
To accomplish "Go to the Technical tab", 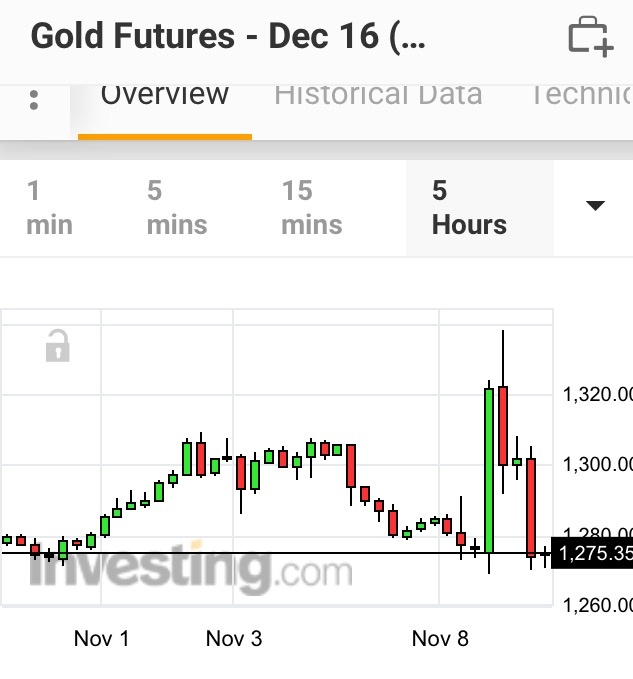I will coord(580,95).
